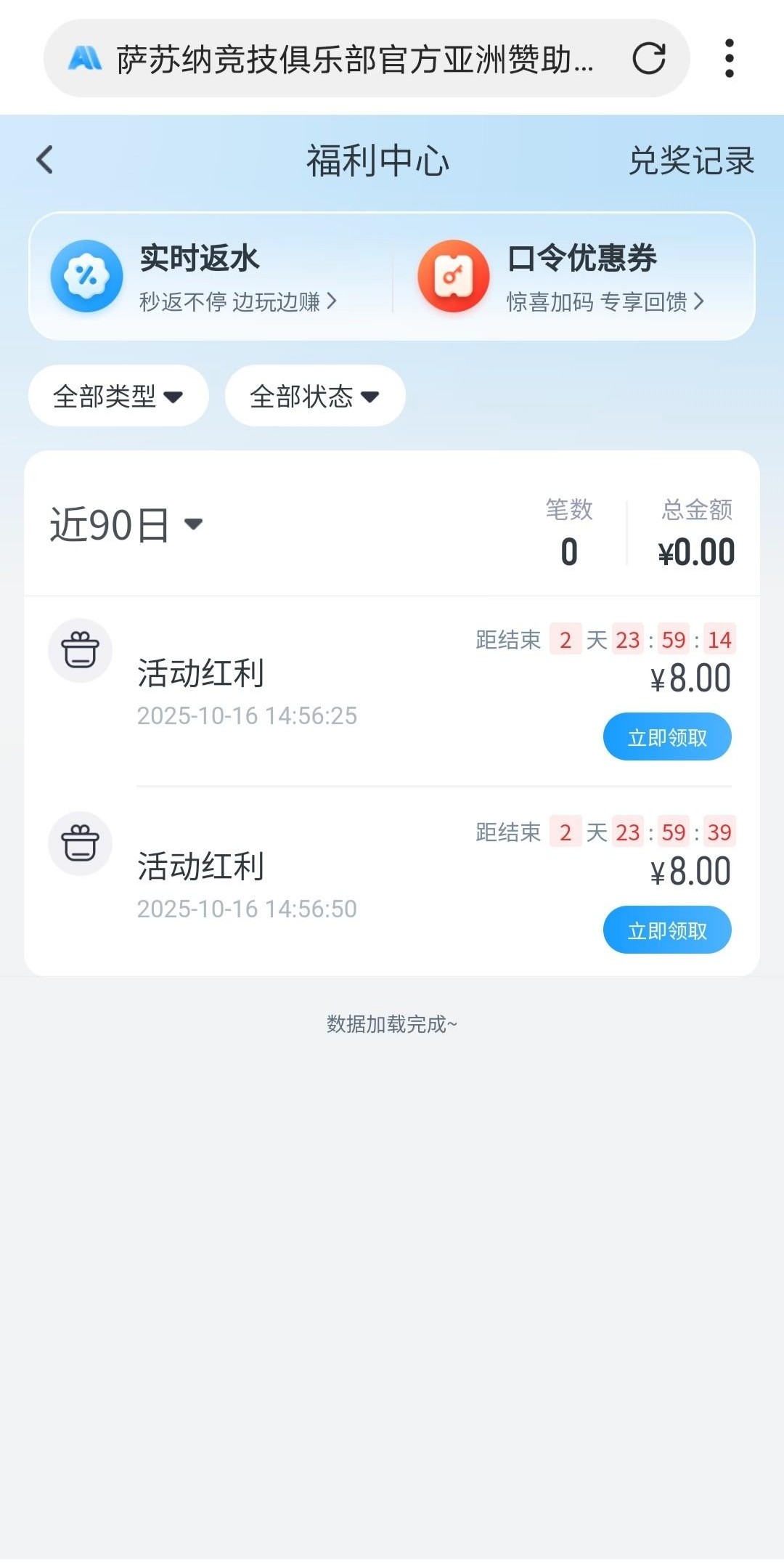Reload the page in browser bar
784x1563 pixels.
pyautogui.click(x=648, y=59)
